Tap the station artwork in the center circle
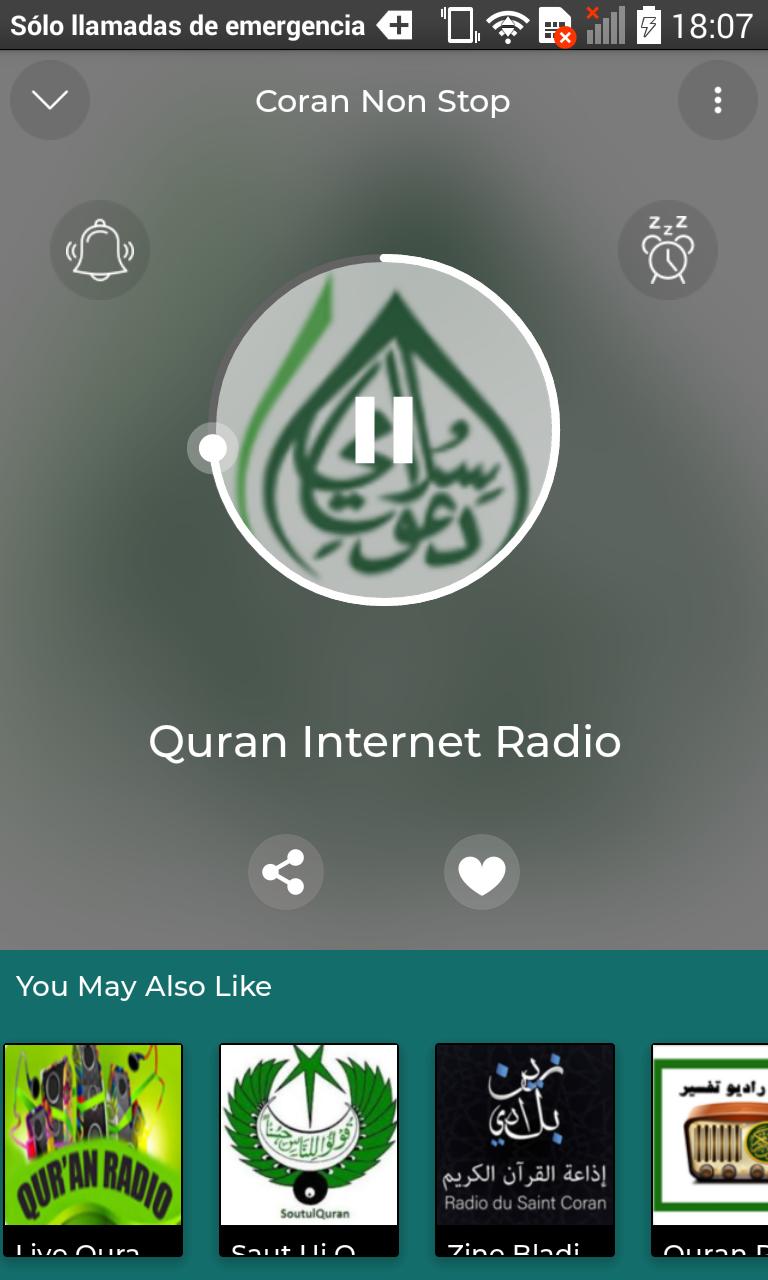The height and width of the screenshot is (1280, 768). click(383, 428)
